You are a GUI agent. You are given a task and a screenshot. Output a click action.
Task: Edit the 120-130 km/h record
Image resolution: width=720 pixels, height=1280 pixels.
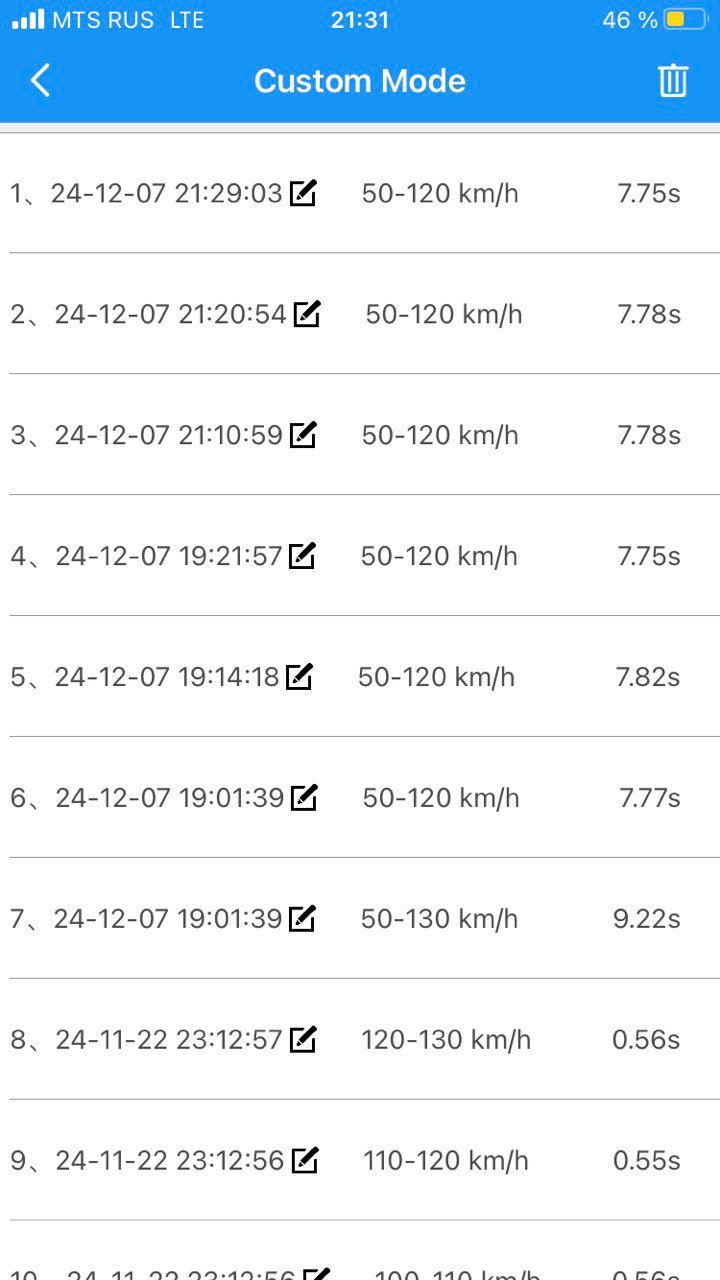(x=302, y=1039)
